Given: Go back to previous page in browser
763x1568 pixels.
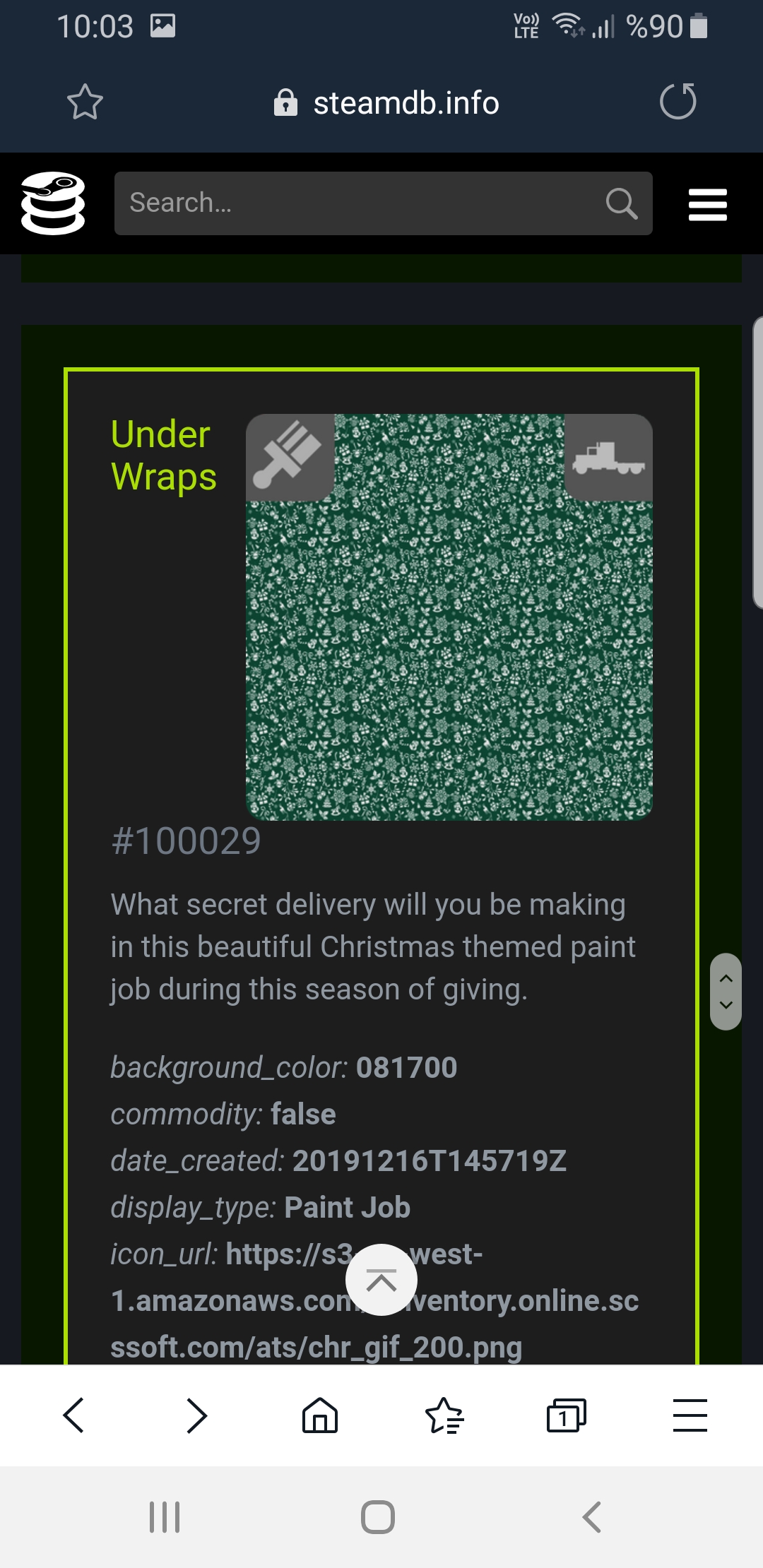Looking at the screenshot, I should pos(73,1415).
